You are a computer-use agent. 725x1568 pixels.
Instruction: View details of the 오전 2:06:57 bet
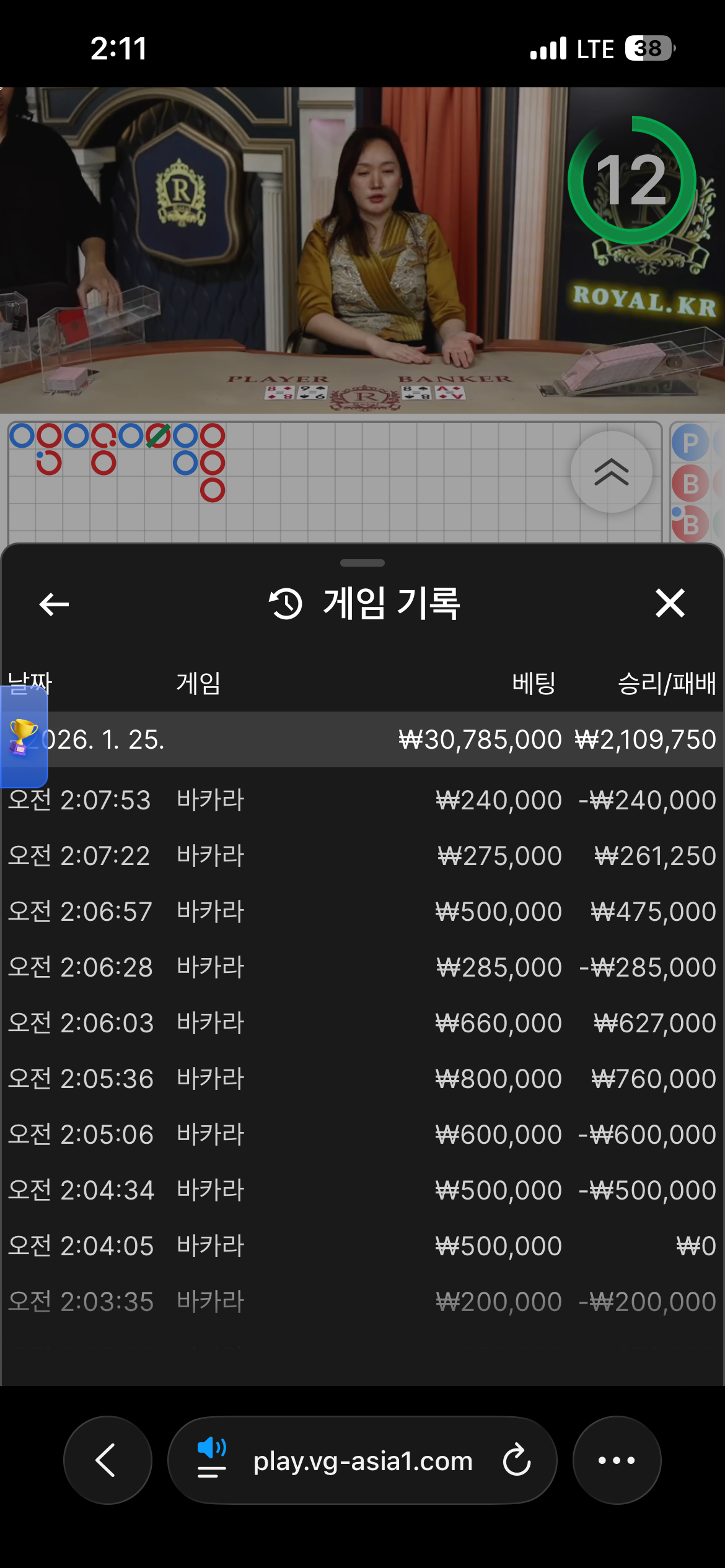[362, 912]
